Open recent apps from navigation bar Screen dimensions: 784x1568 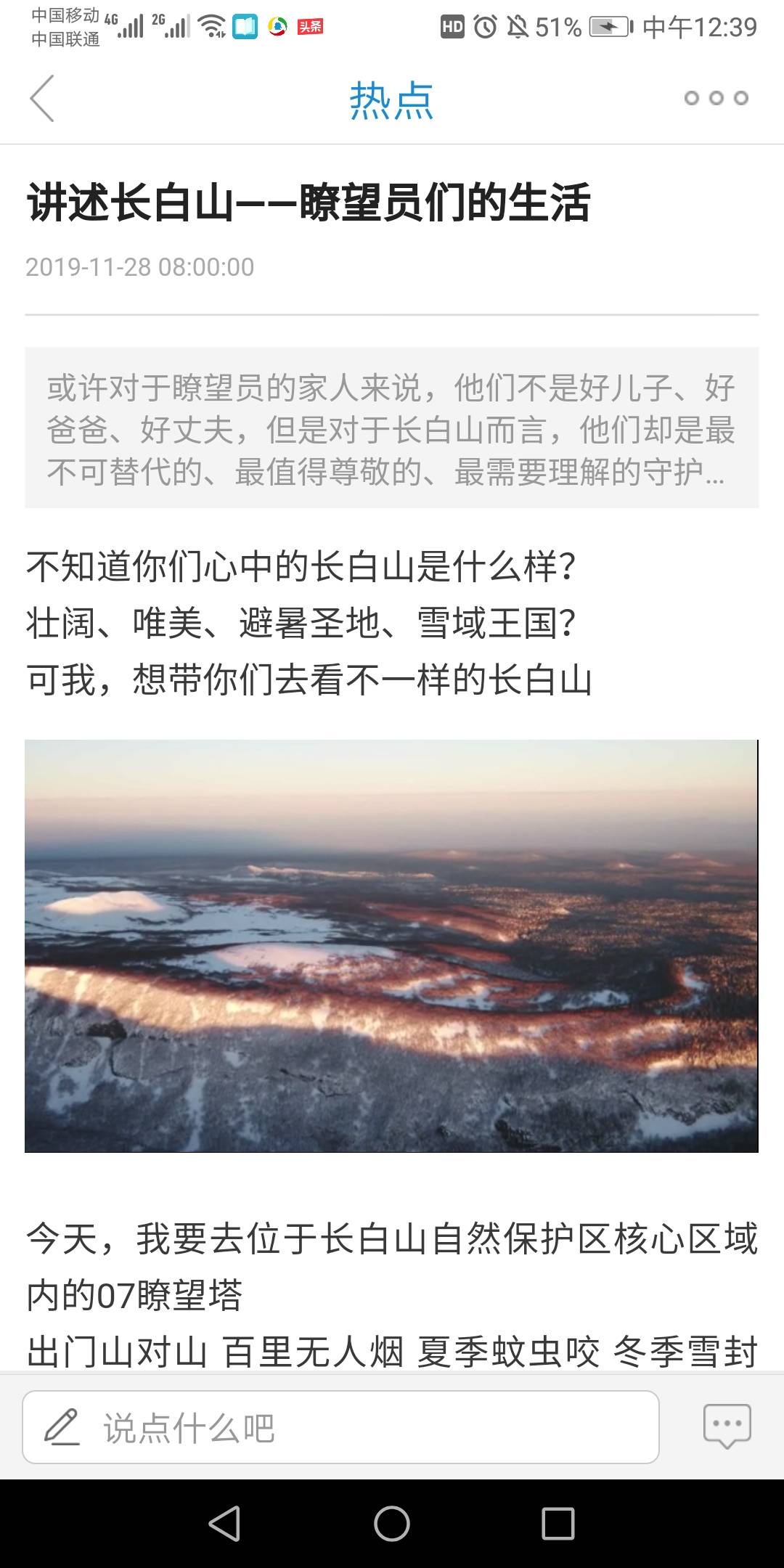coord(558,1523)
